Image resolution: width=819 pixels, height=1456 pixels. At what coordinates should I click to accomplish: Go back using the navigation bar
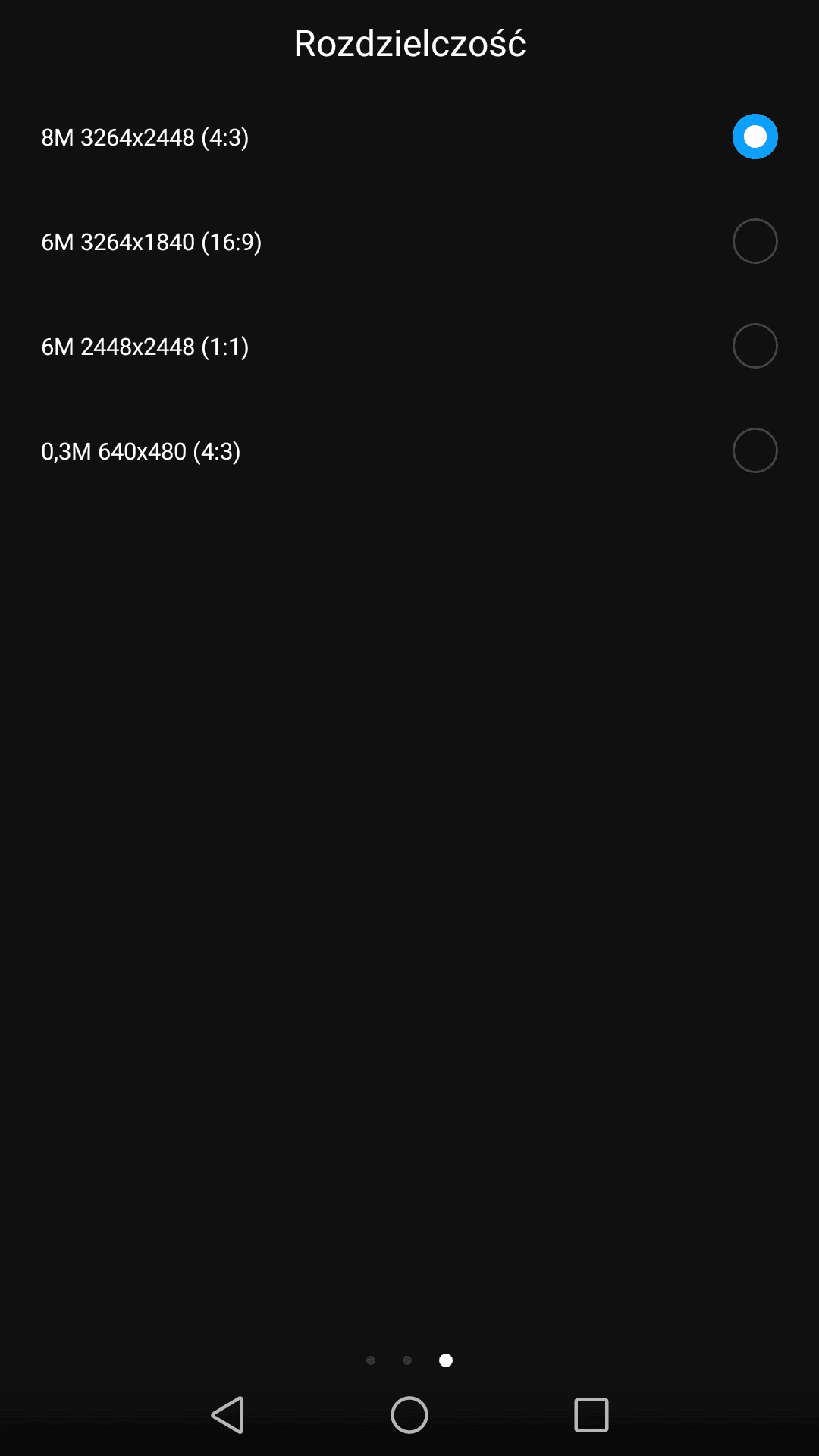pyautogui.click(x=227, y=1415)
